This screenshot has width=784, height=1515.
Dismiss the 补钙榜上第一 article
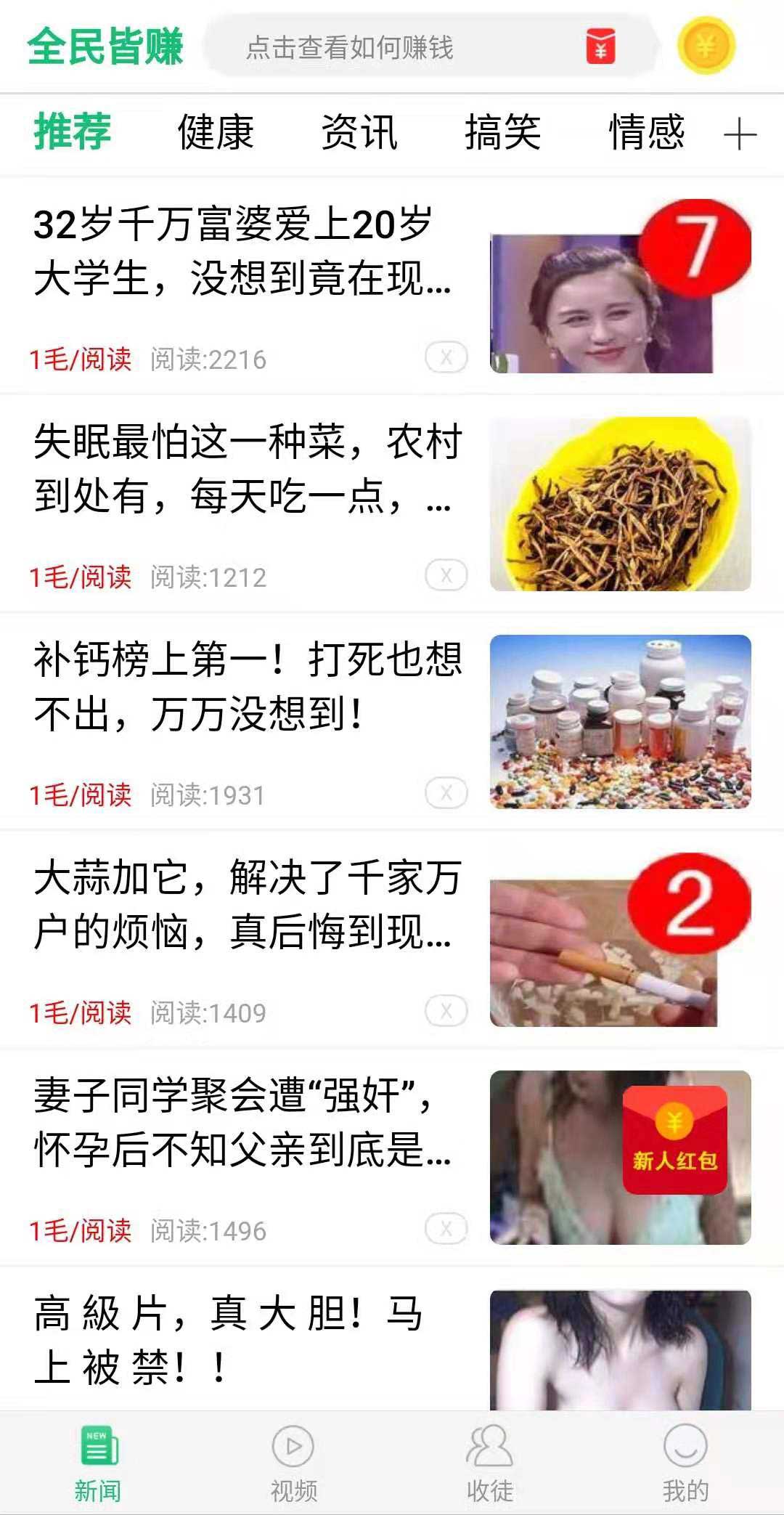point(446,793)
